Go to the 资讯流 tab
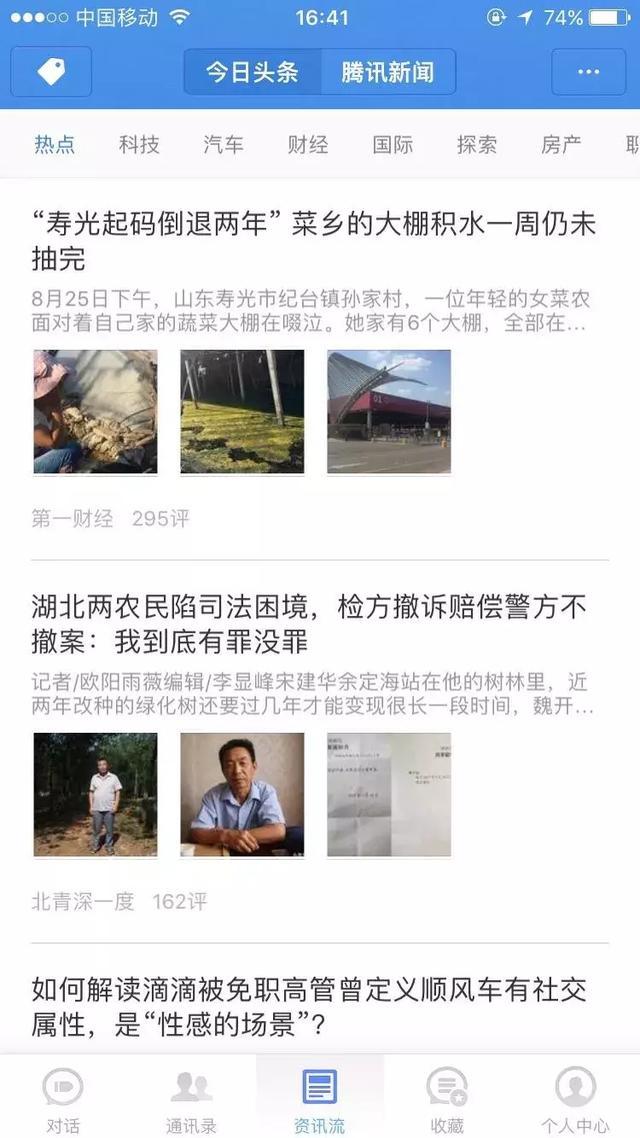Screen dimensions: 640x1138 click(320, 1098)
